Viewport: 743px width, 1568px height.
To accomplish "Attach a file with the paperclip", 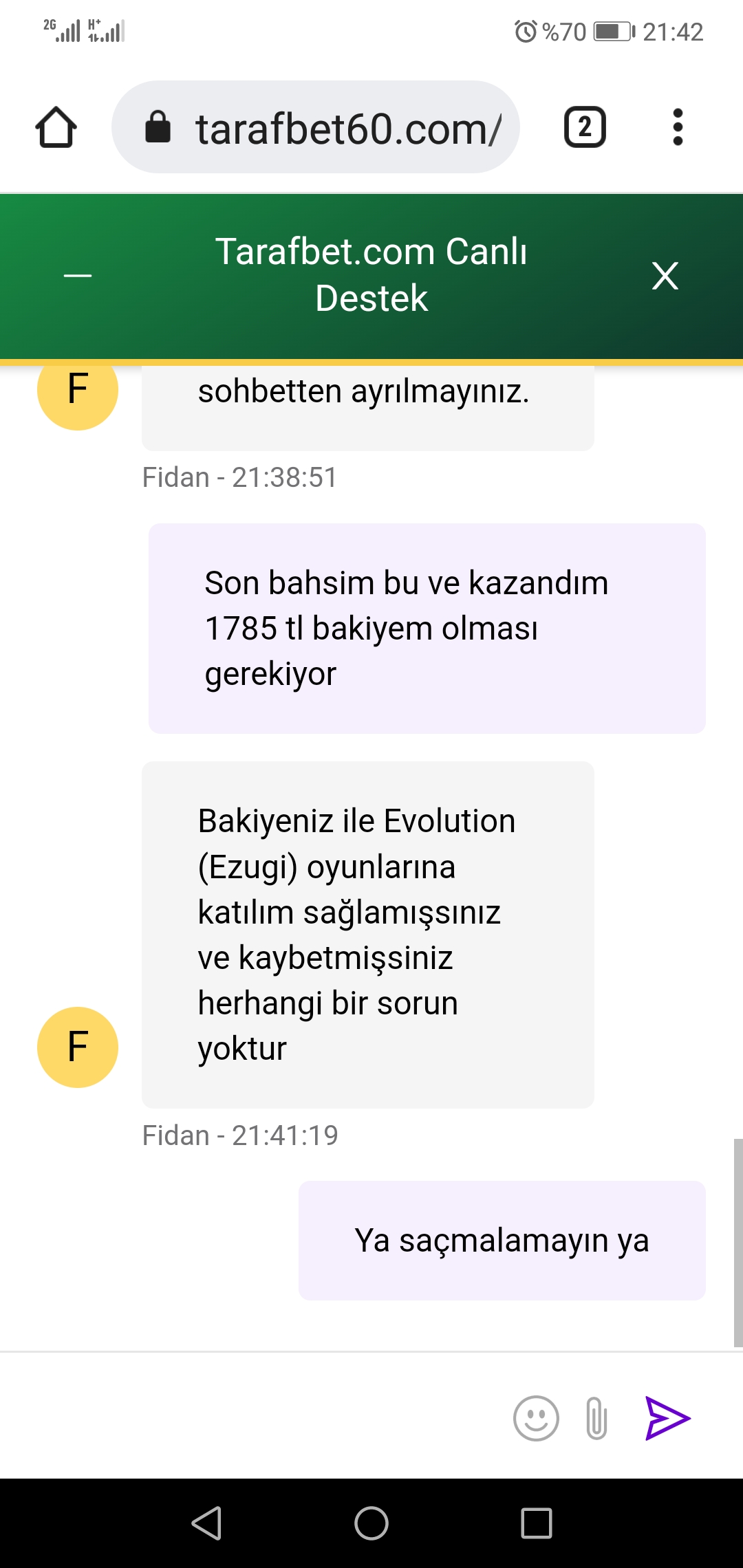I will pos(596,1418).
